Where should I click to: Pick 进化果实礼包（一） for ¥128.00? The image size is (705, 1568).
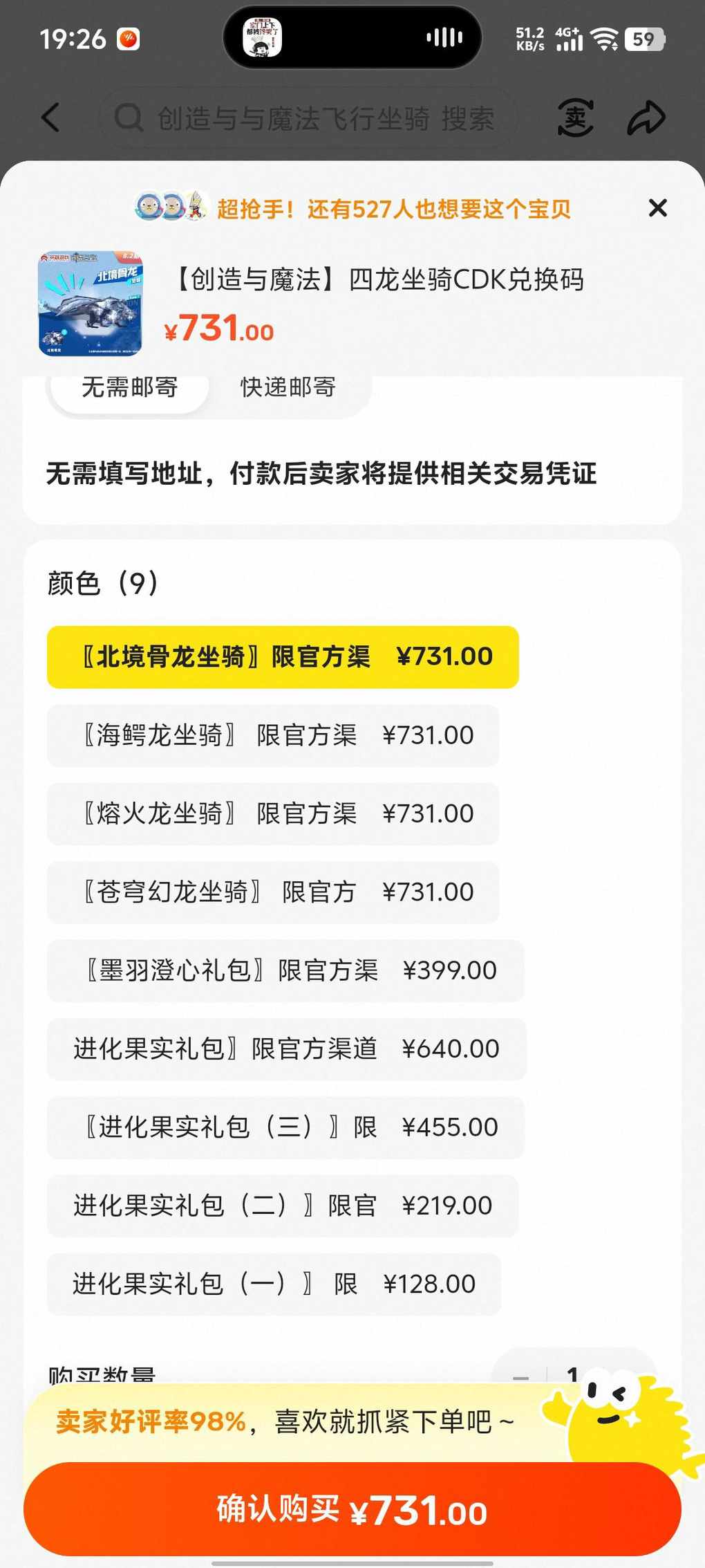pyautogui.click(x=274, y=1284)
